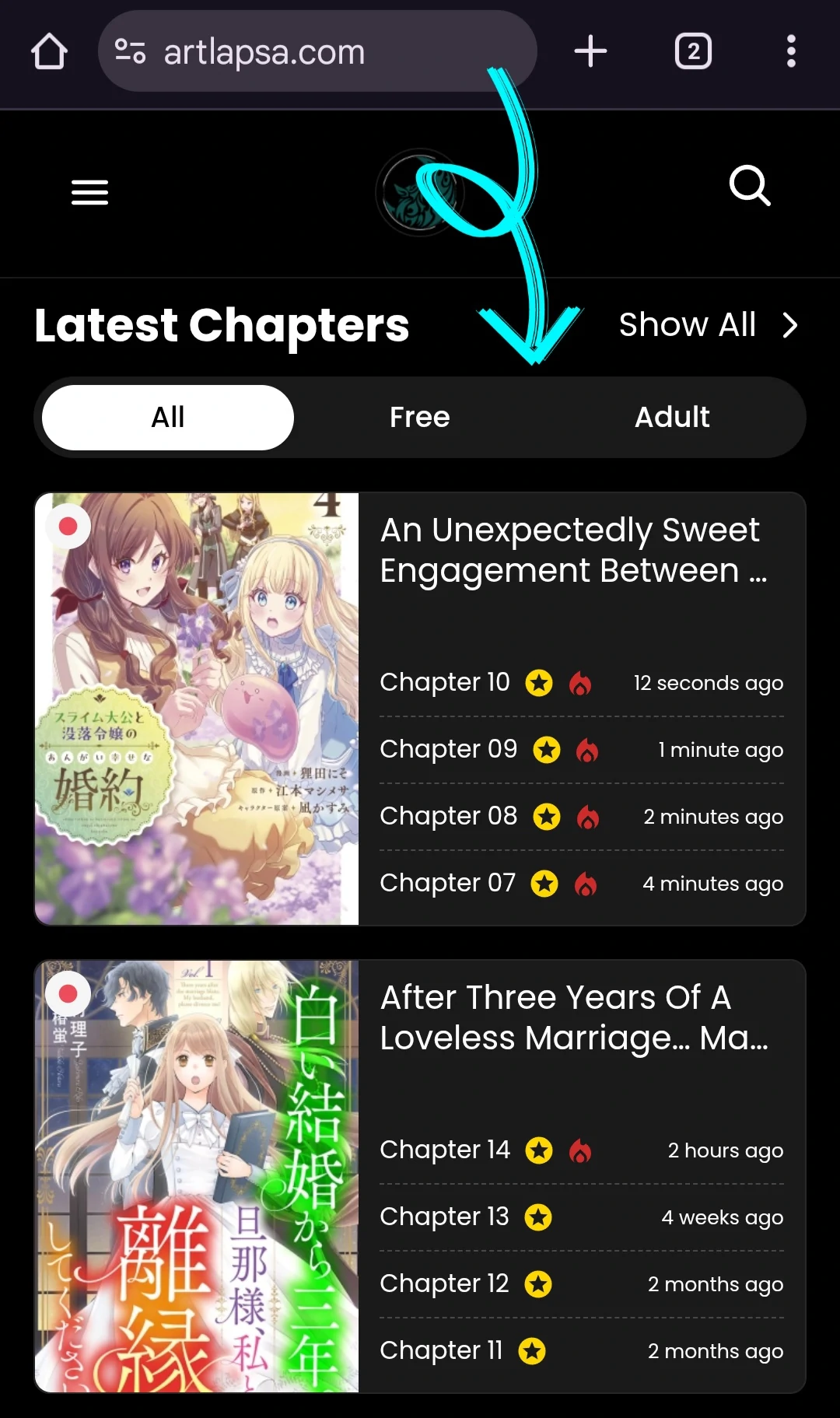Read Chapter 11 of Loveless Marriage
The height and width of the screenshot is (1418, 840).
(581, 1351)
